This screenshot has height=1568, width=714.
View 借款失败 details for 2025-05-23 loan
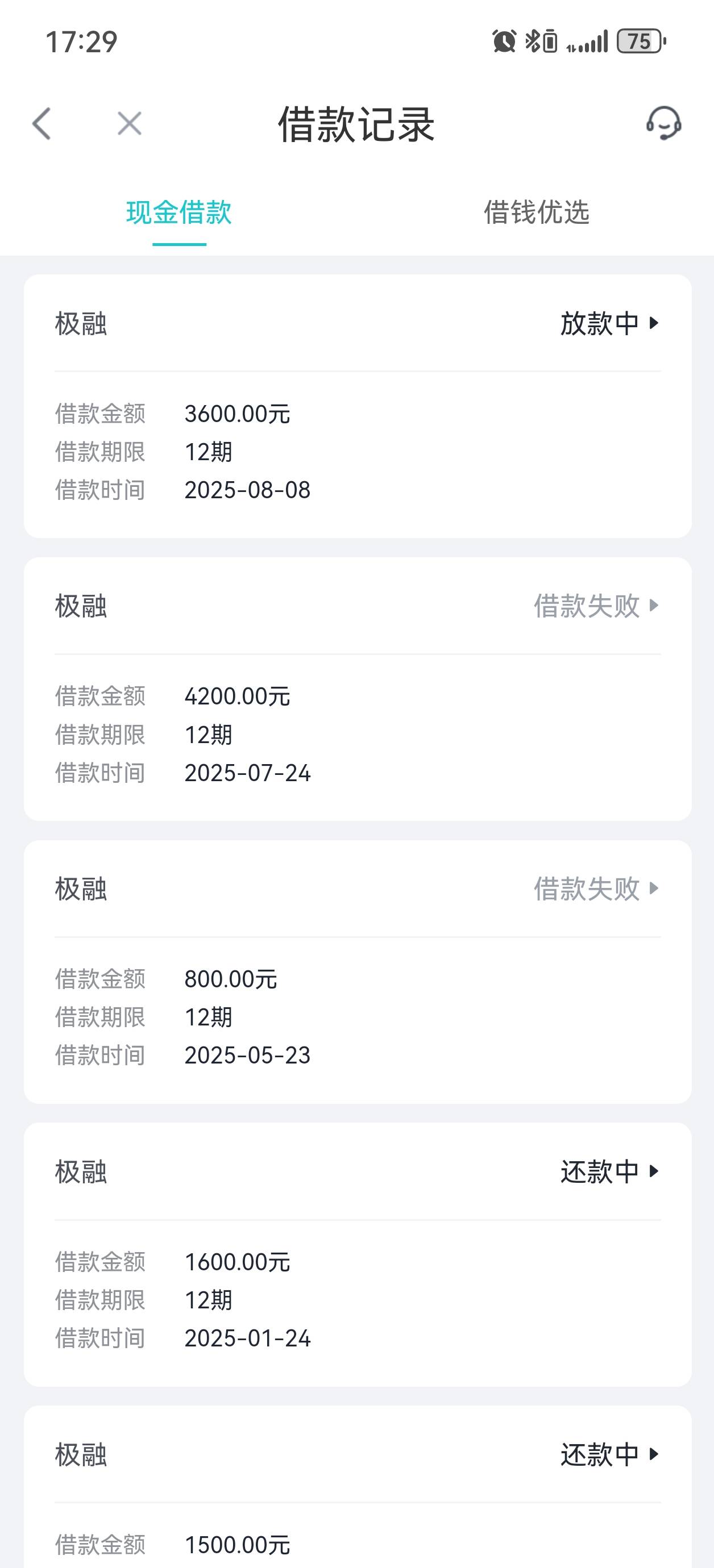(x=596, y=889)
